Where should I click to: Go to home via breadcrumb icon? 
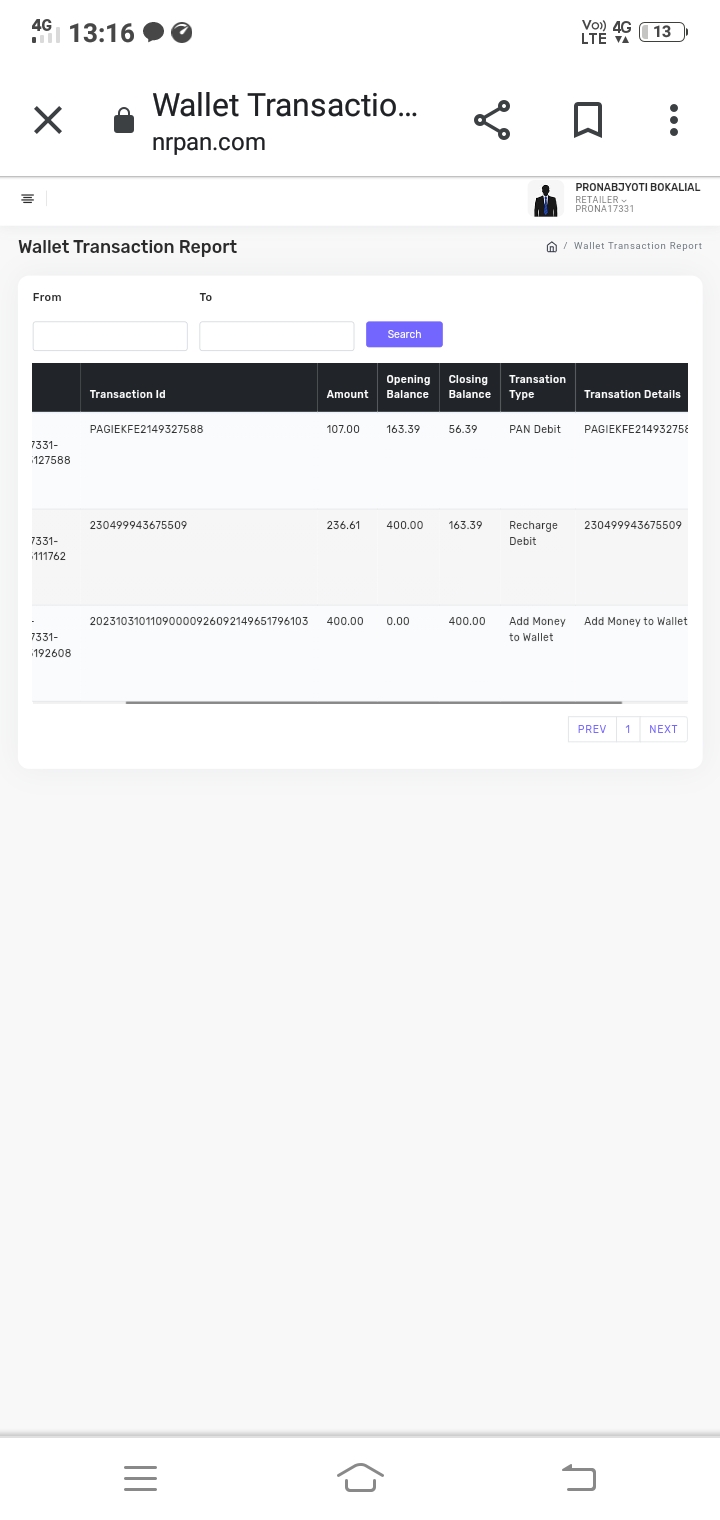click(551, 247)
